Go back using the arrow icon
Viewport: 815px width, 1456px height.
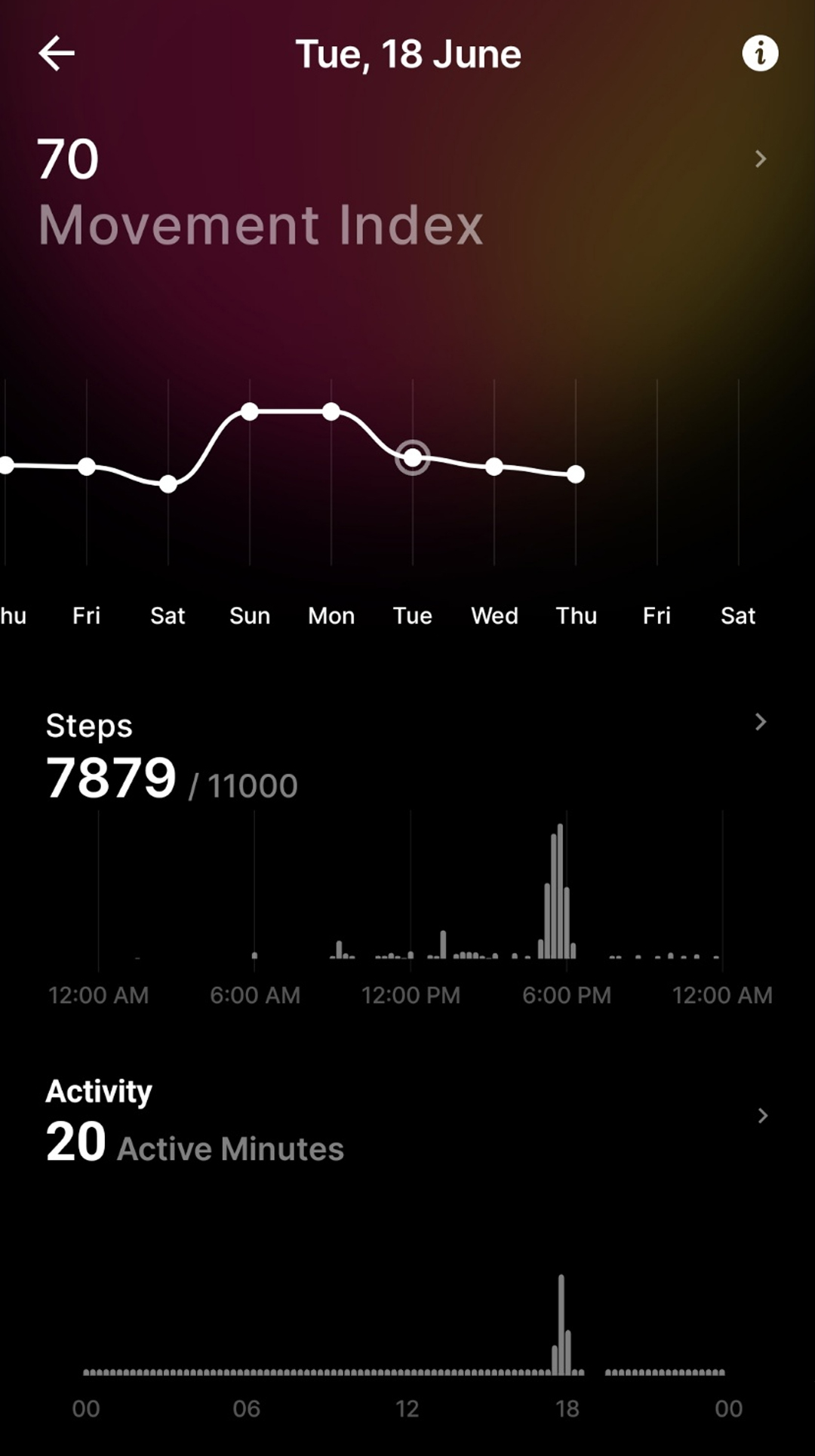57,54
